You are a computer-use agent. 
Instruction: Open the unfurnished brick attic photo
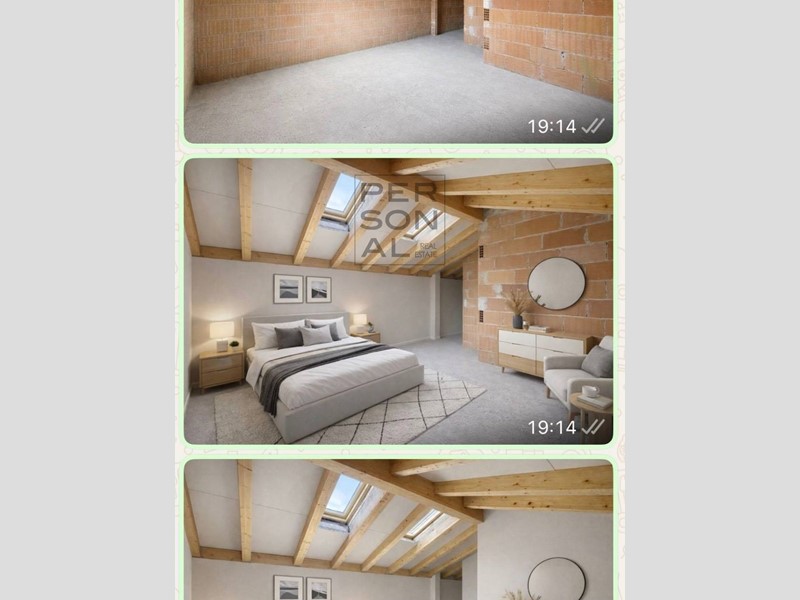coord(398,70)
